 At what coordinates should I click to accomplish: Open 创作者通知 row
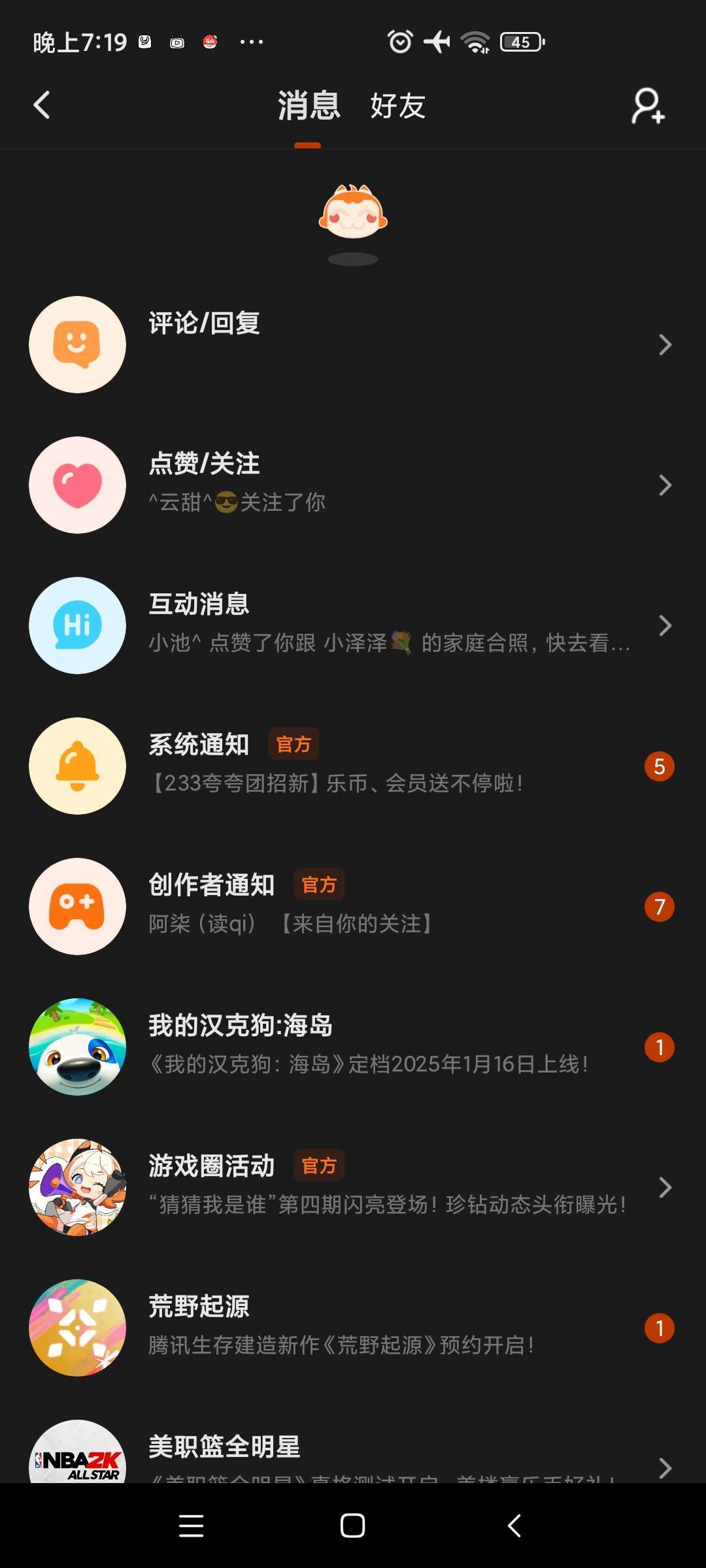[353, 906]
